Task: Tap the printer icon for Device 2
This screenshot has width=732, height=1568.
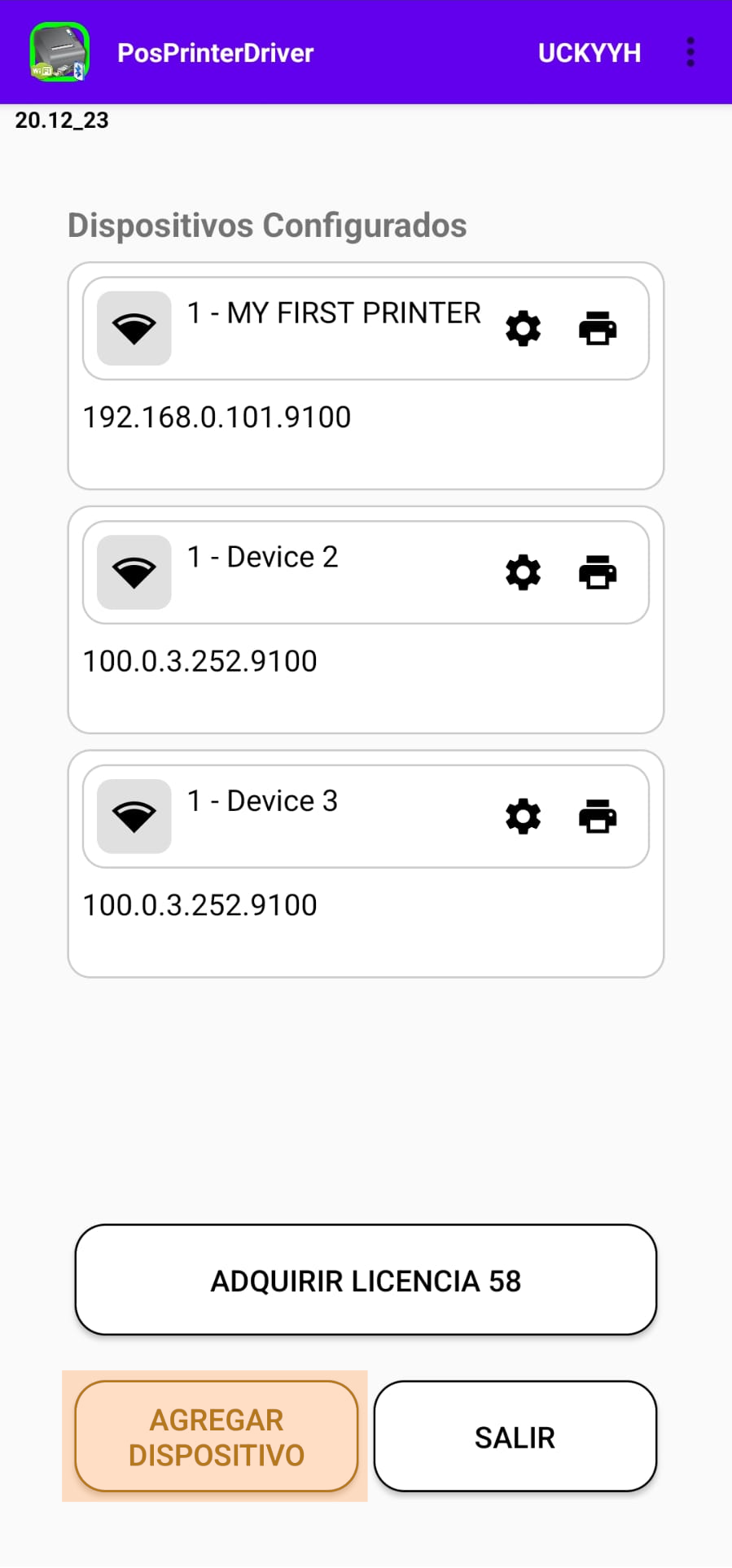Action: [598, 573]
